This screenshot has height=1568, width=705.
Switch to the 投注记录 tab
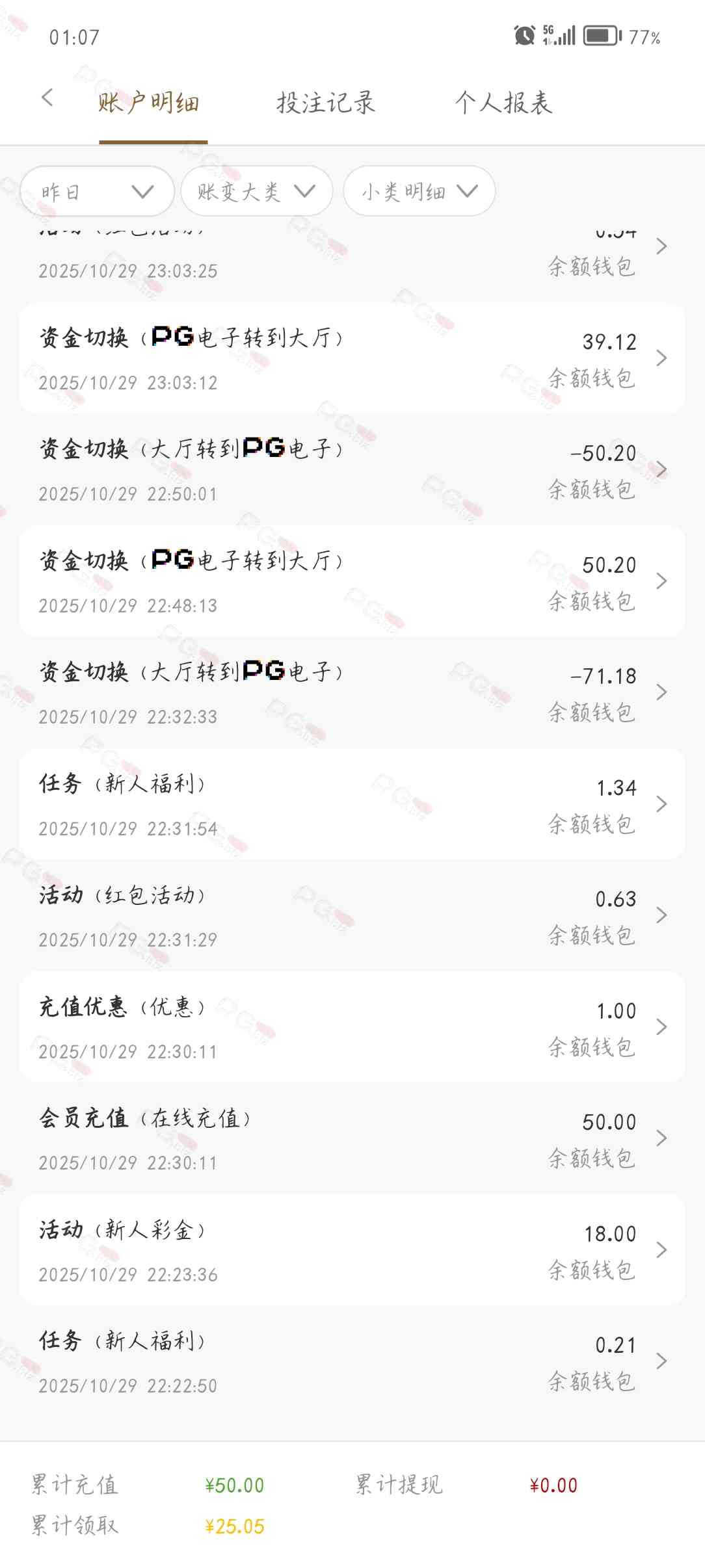click(x=326, y=103)
